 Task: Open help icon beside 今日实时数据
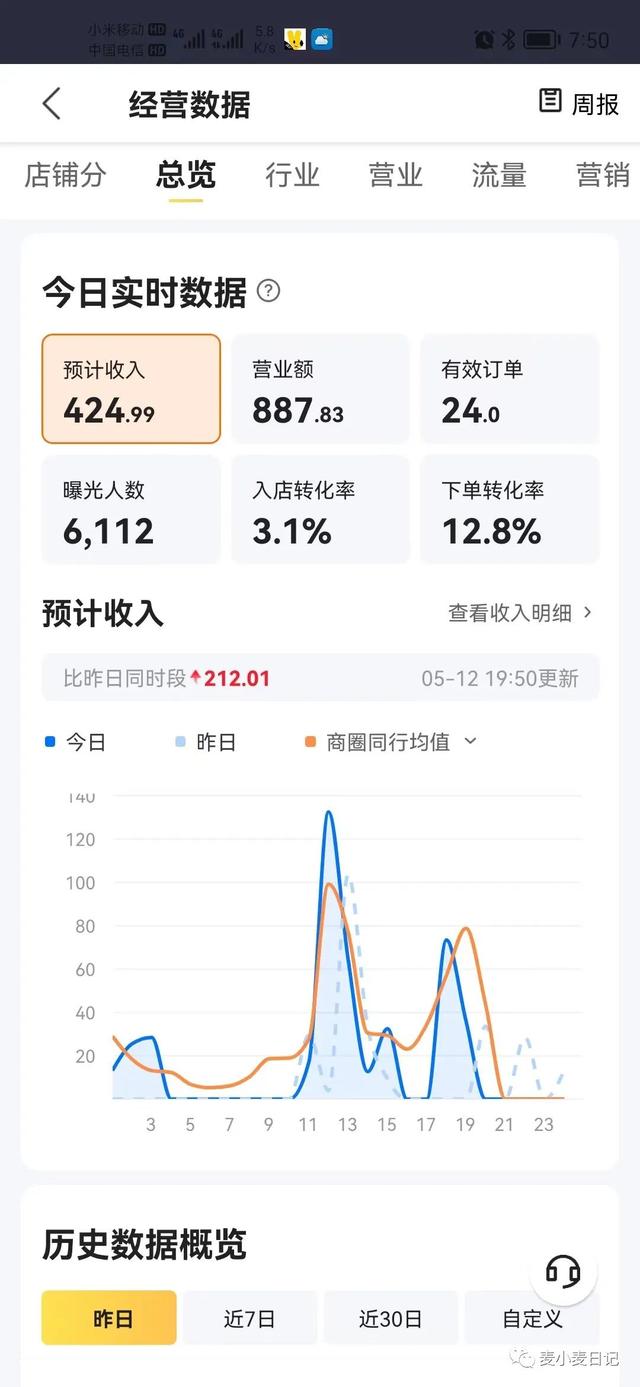coord(268,291)
